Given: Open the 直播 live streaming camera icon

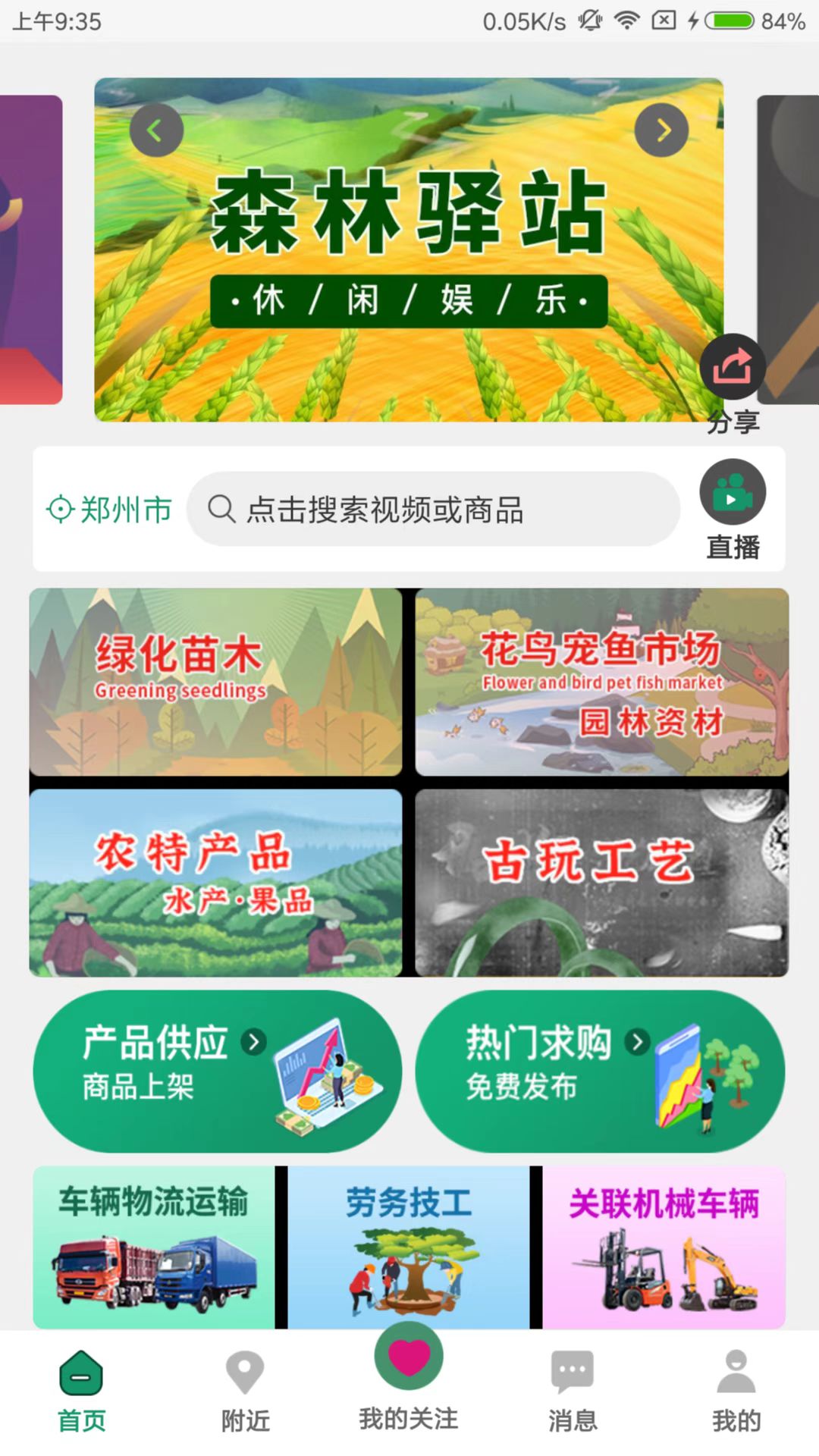Looking at the screenshot, I should coord(732,491).
